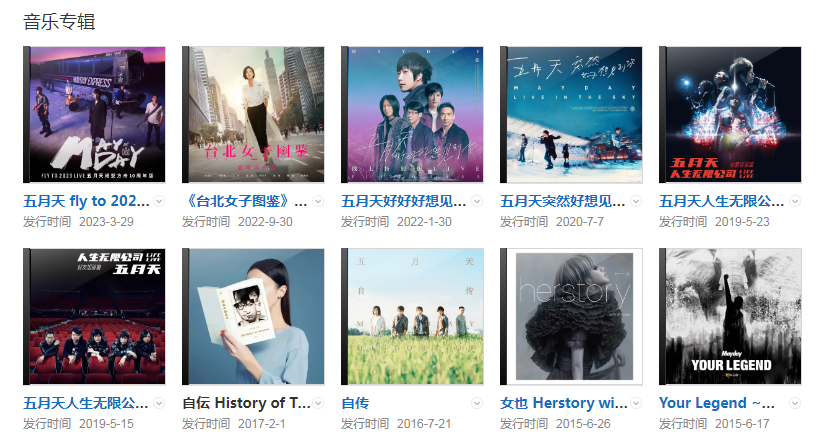
Task: Open the 《台北女子图鉴》 album title link
Action: tap(244, 201)
